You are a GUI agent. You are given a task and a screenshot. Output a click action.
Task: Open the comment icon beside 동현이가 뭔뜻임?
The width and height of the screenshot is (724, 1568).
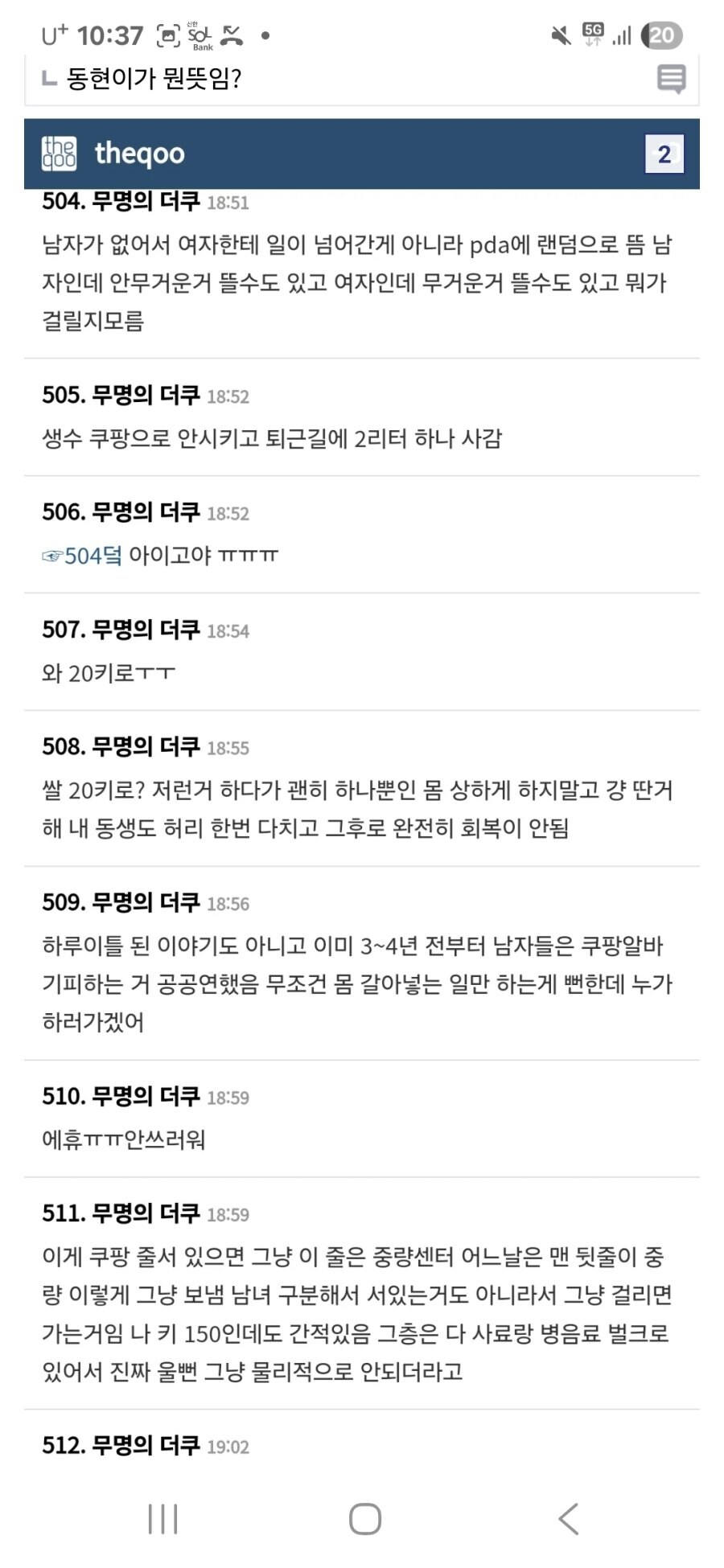coord(671,79)
